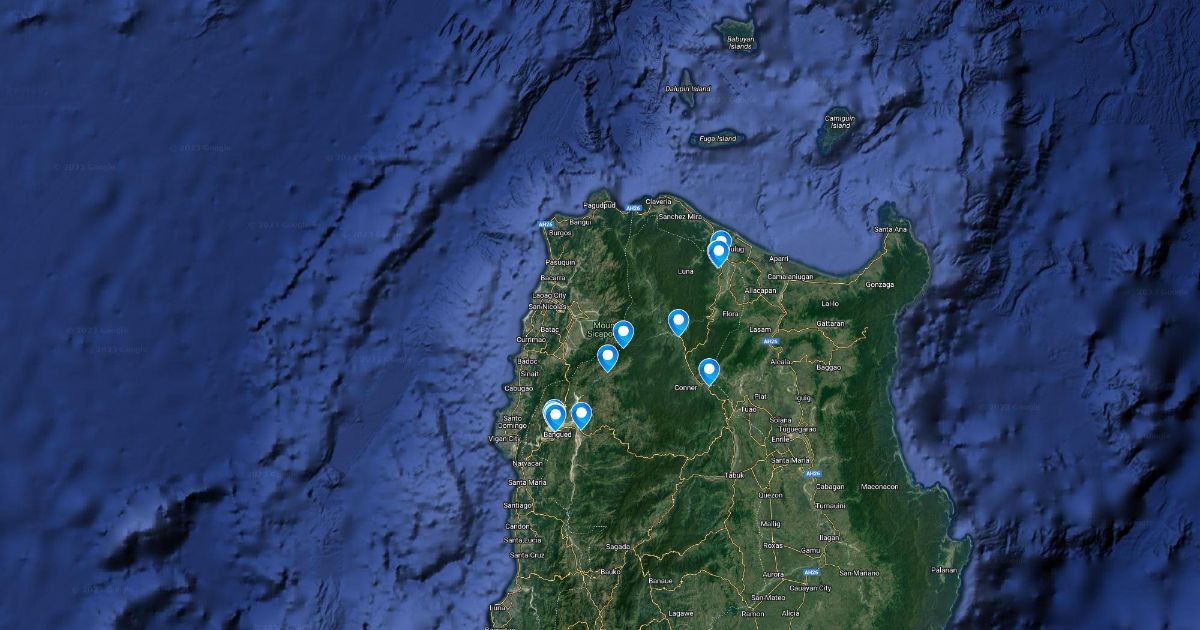Open the lone pin east of Bangued

581,414
